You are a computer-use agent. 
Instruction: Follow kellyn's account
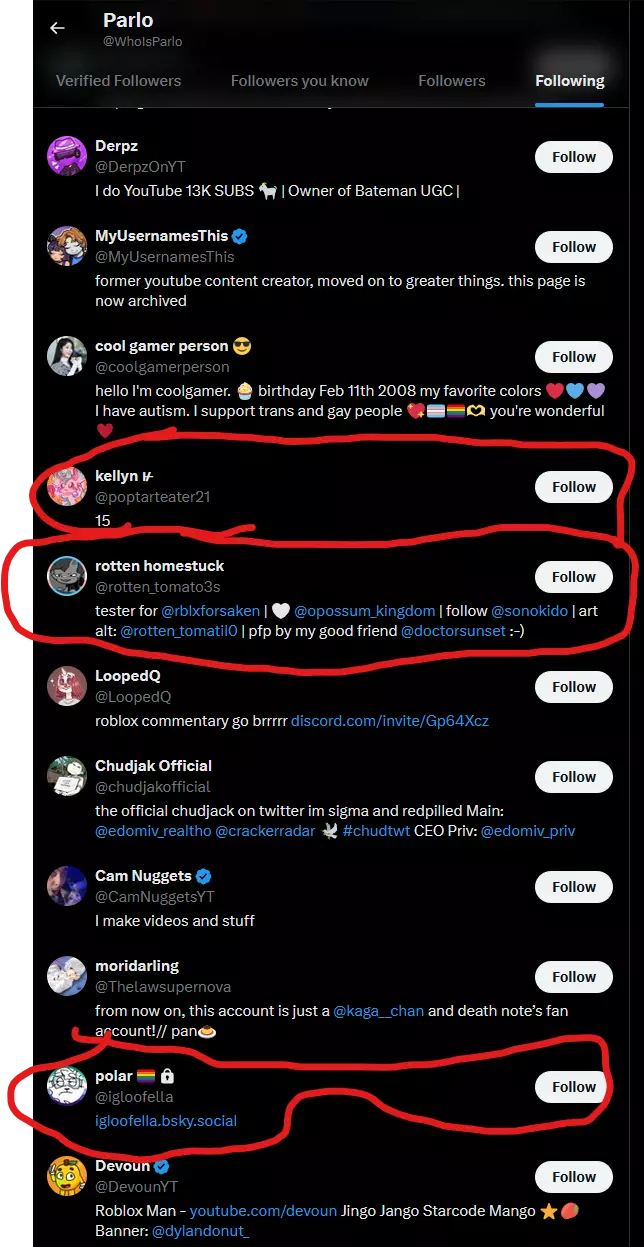573,487
